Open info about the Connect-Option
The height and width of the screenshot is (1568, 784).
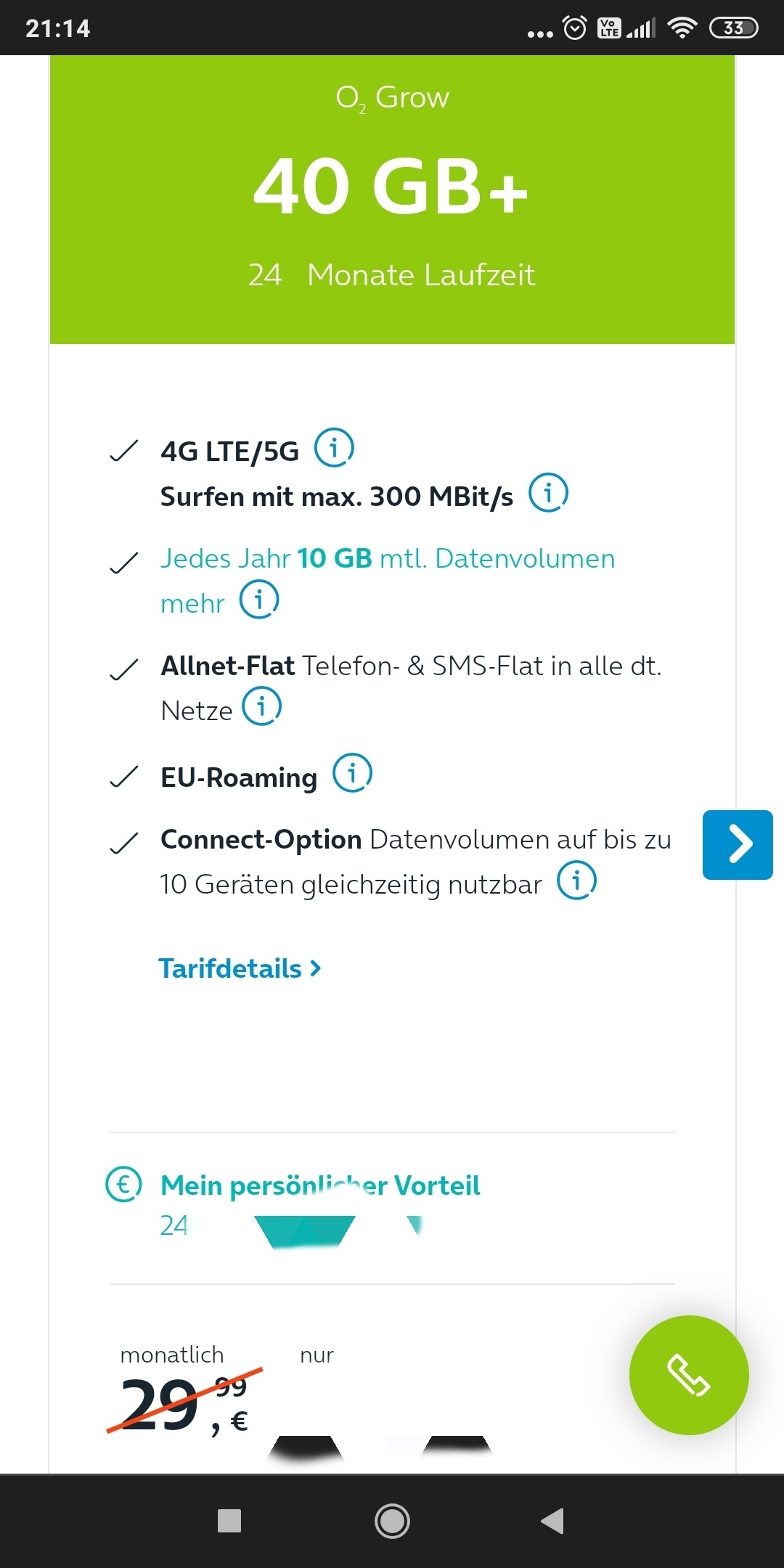[x=576, y=881]
